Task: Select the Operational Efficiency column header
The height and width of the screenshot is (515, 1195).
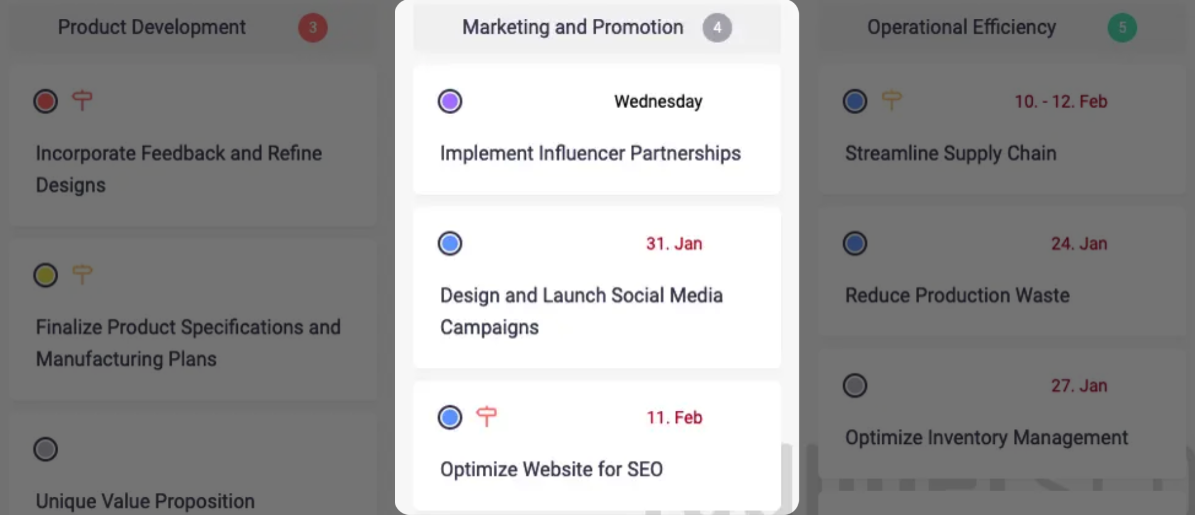Action: pos(961,27)
